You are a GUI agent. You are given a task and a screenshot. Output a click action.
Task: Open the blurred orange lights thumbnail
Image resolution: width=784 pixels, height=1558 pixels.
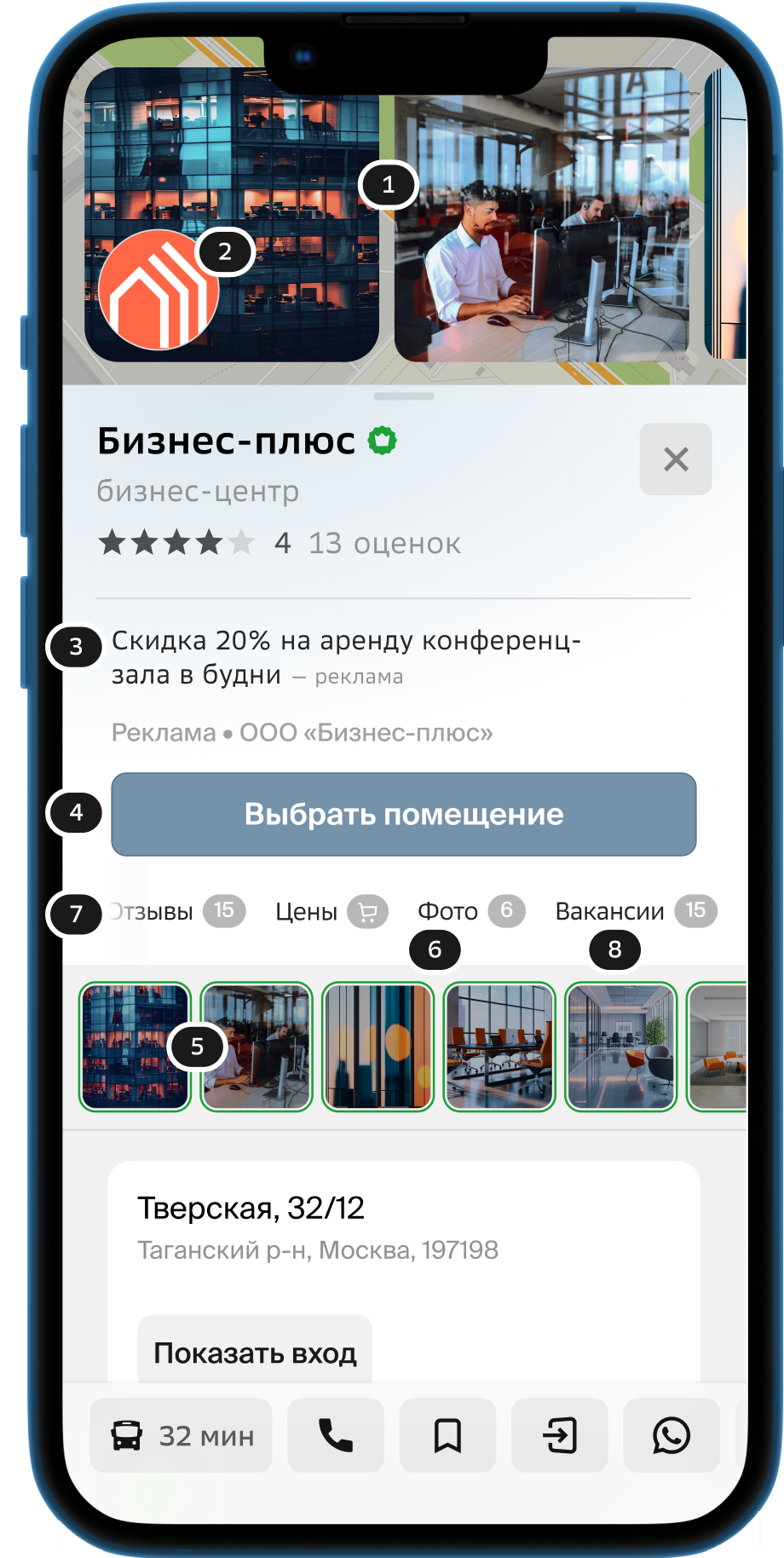[x=378, y=1047]
